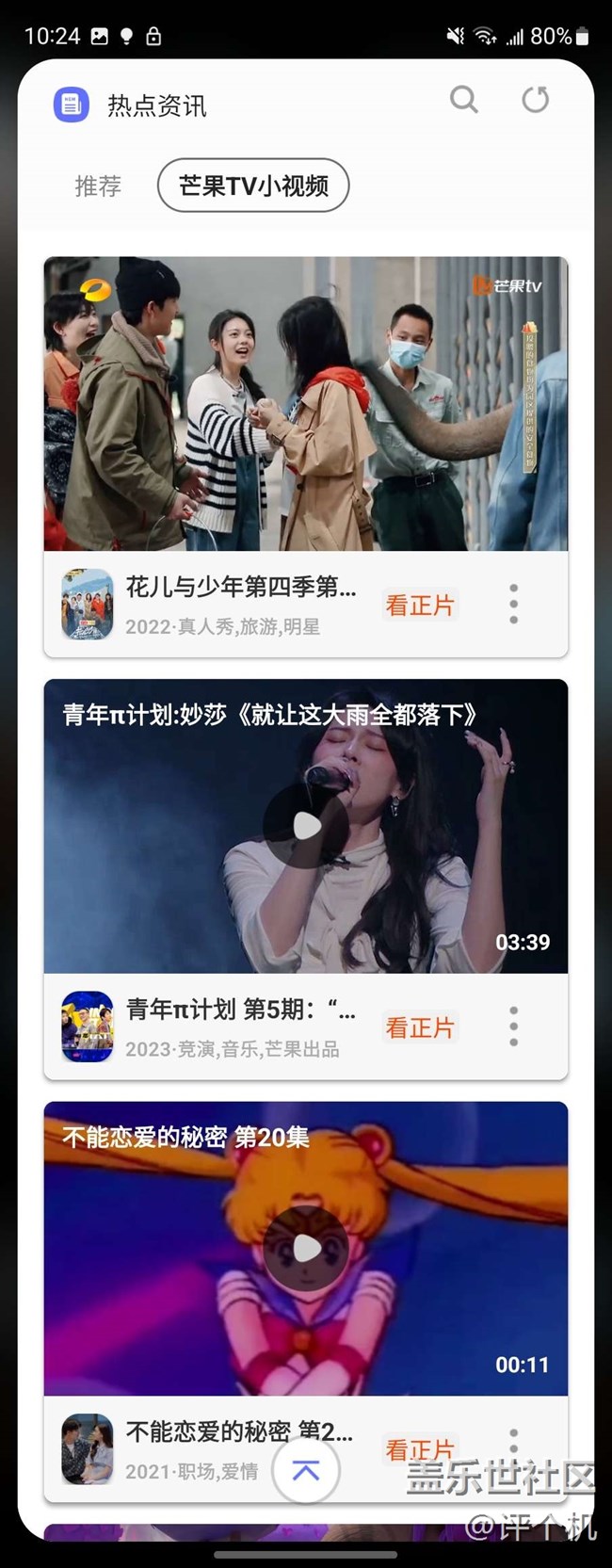Play the 青年π计划 妙莎 video
Viewport: 612px width, 1568px height.
tap(305, 826)
